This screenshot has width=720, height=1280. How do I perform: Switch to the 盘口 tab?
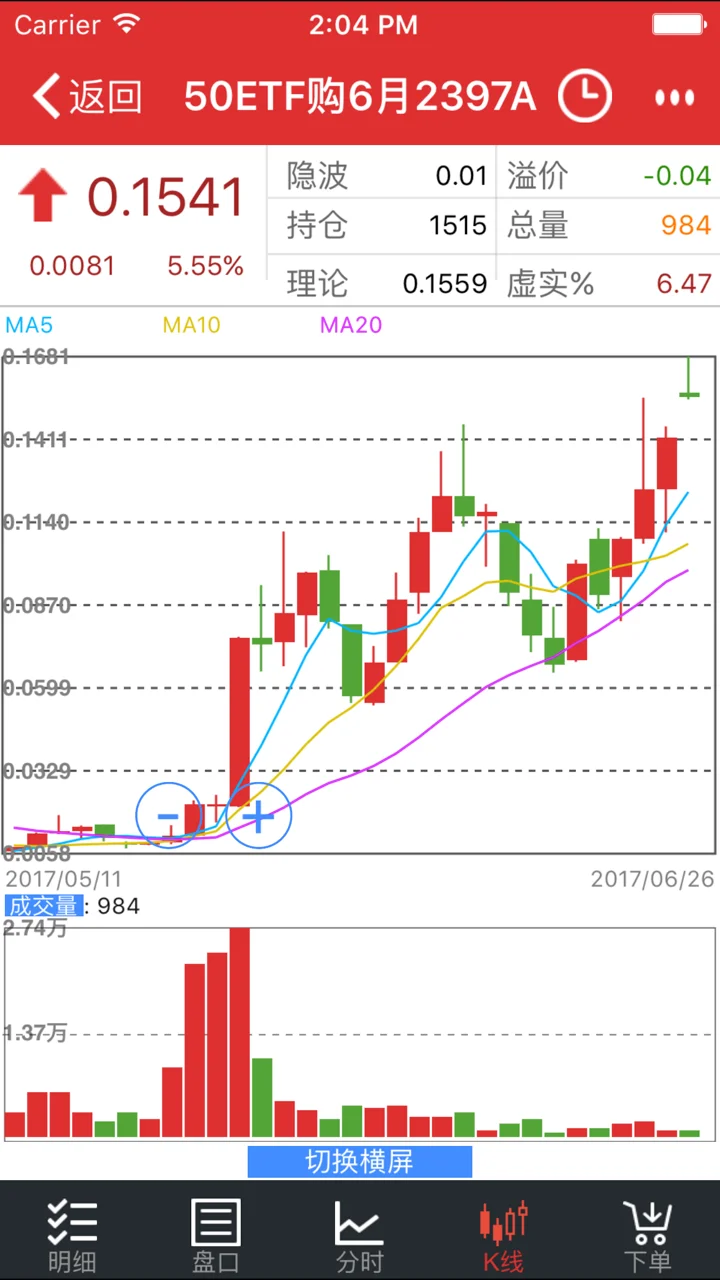point(216,1236)
